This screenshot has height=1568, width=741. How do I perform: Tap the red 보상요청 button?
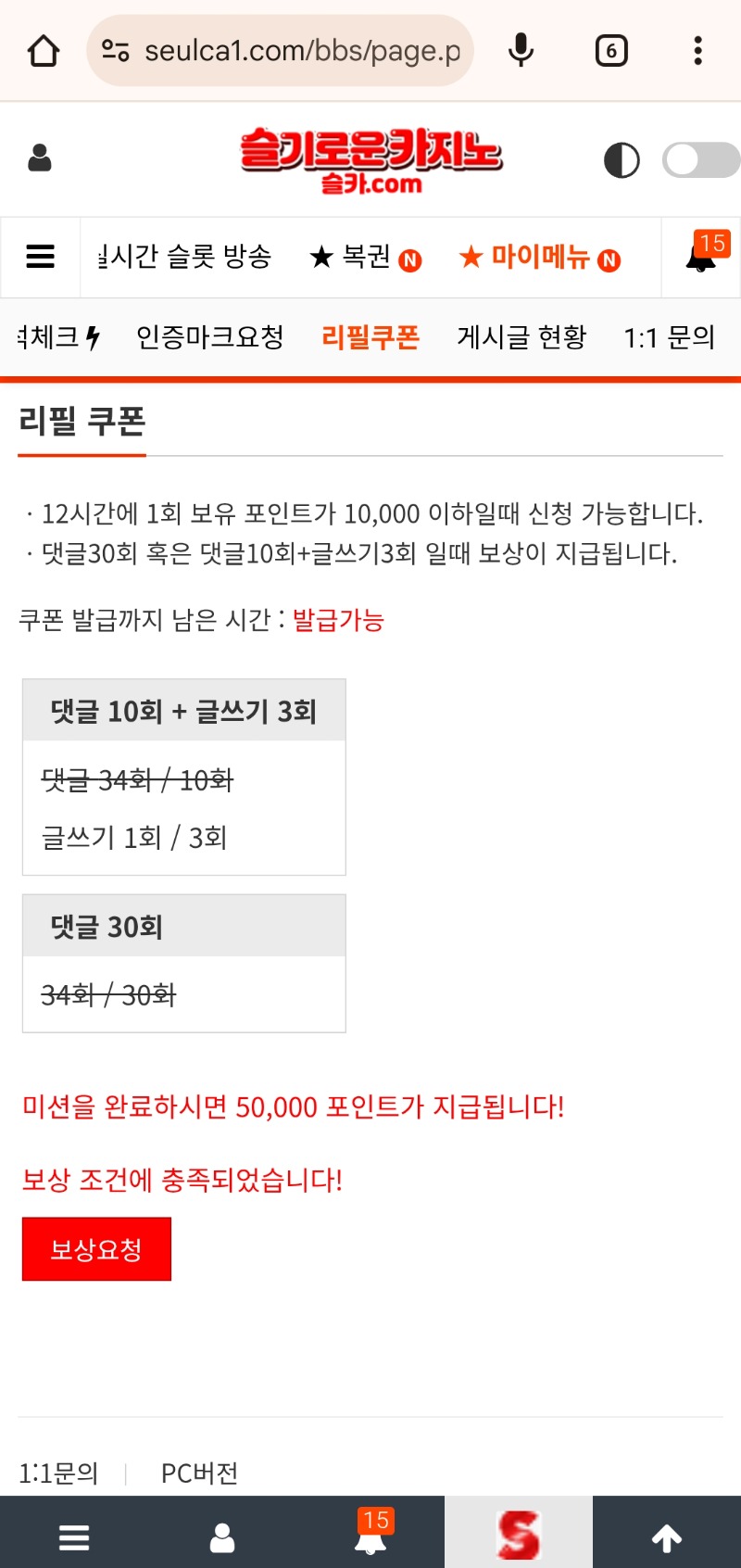[96, 1249]
